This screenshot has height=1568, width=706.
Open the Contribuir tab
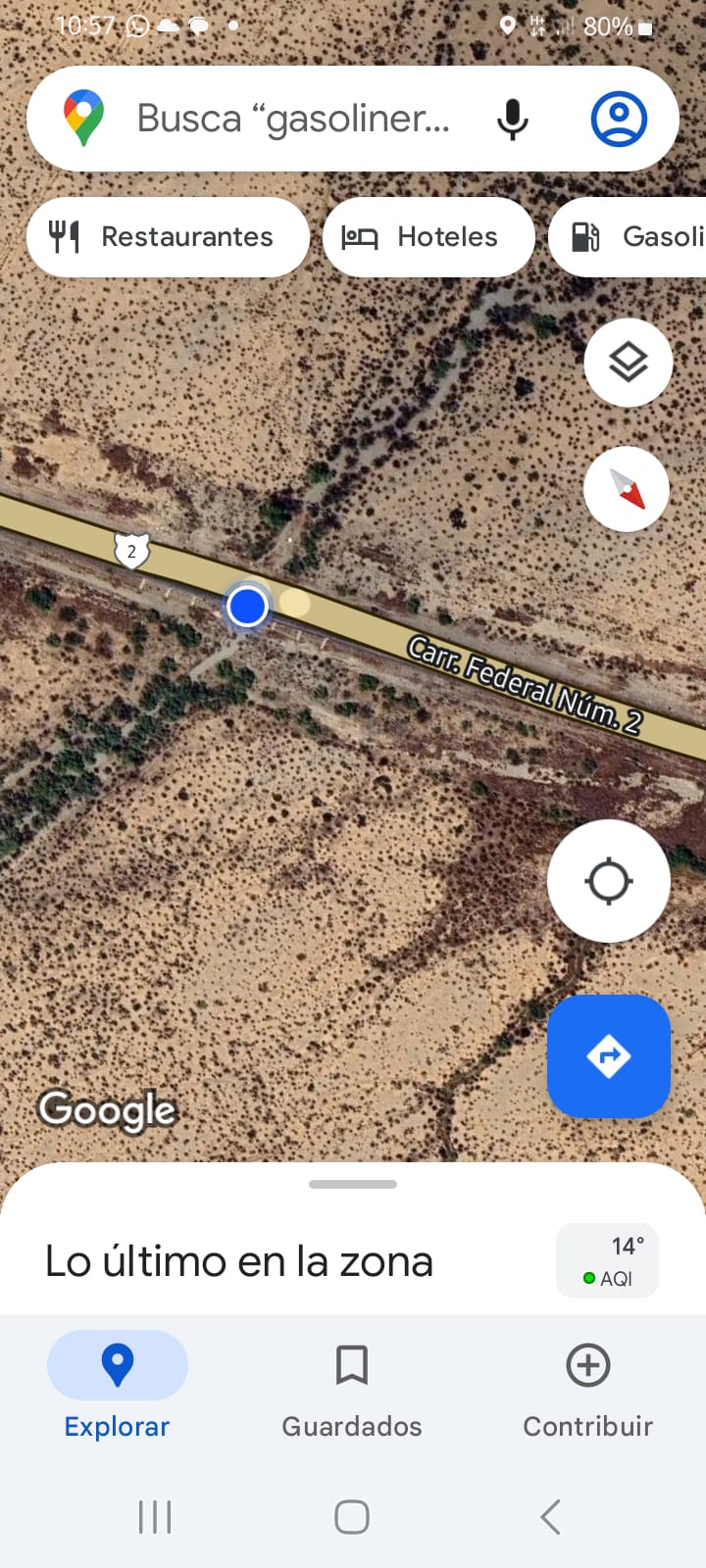click(x=587, y=1386)
